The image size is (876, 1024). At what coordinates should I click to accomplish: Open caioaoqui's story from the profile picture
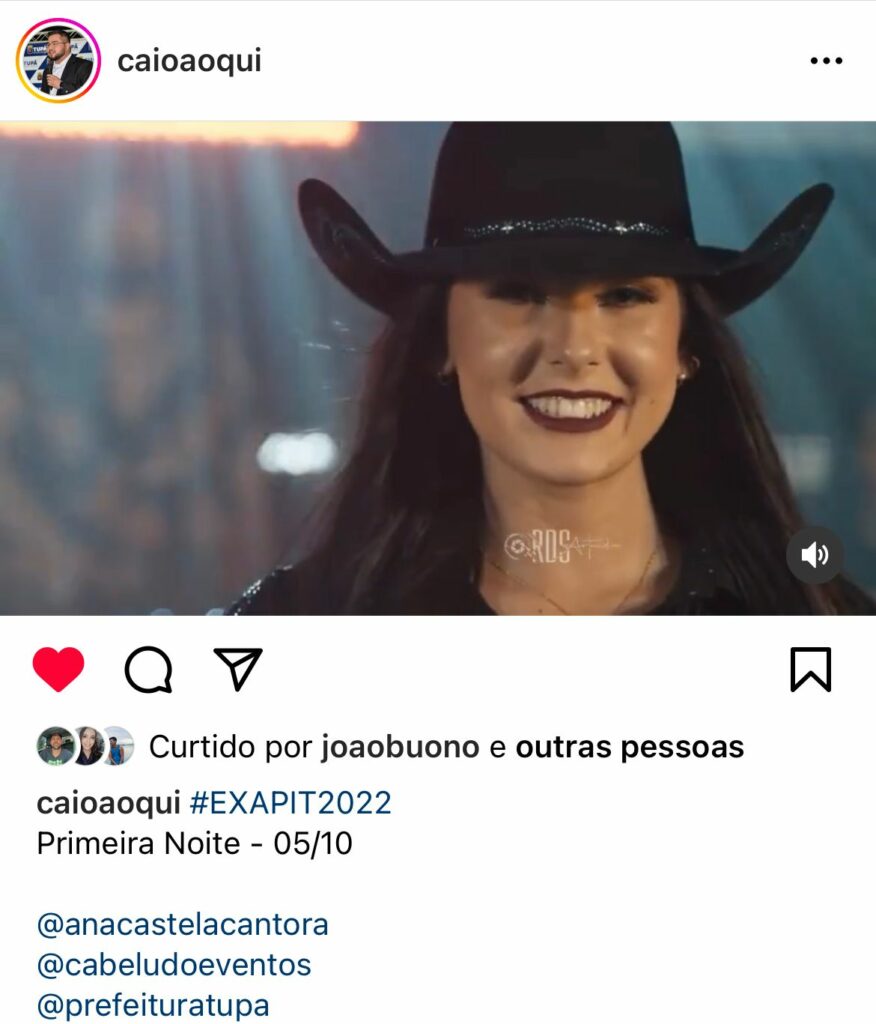[58, 61]
